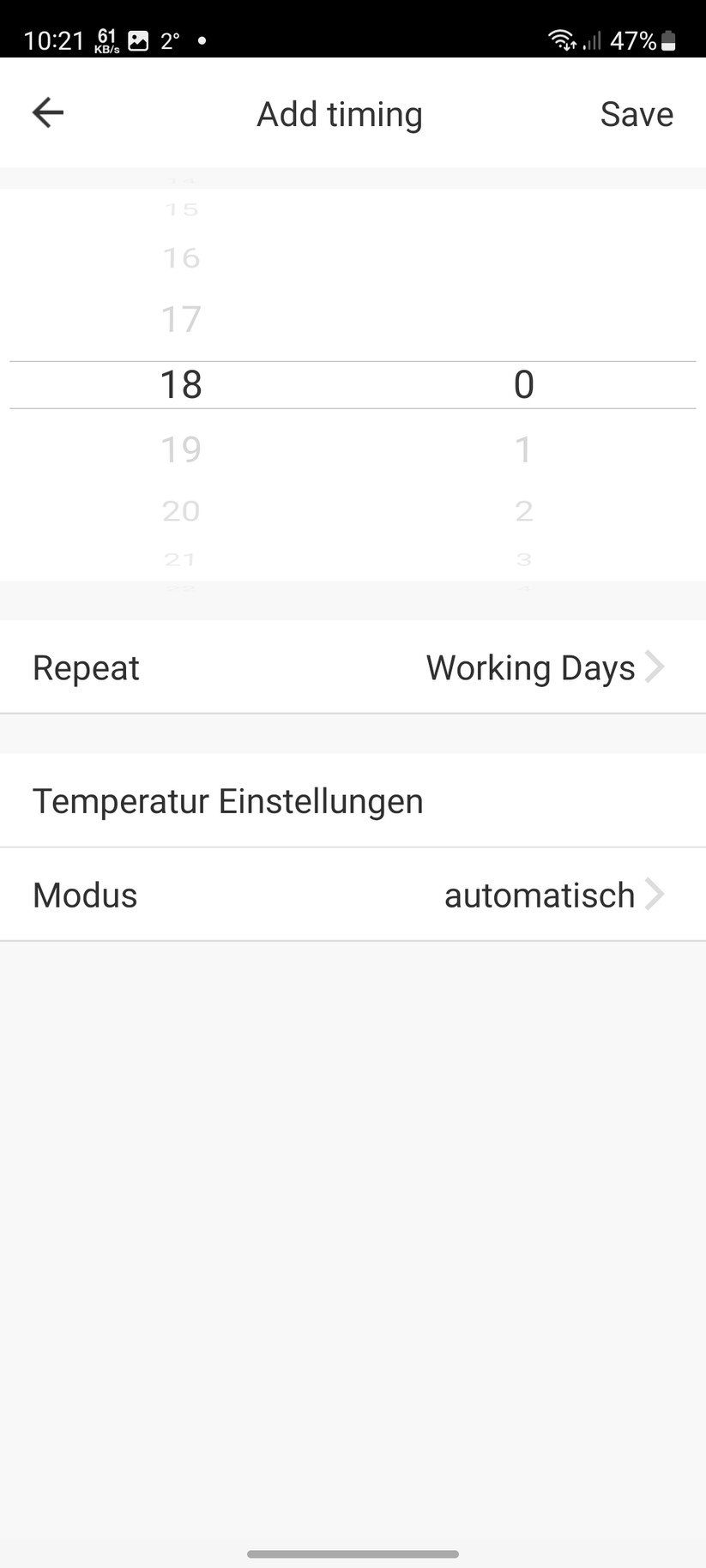
Task: Tap the currently selected hour 18
Action: coord(181,384)
